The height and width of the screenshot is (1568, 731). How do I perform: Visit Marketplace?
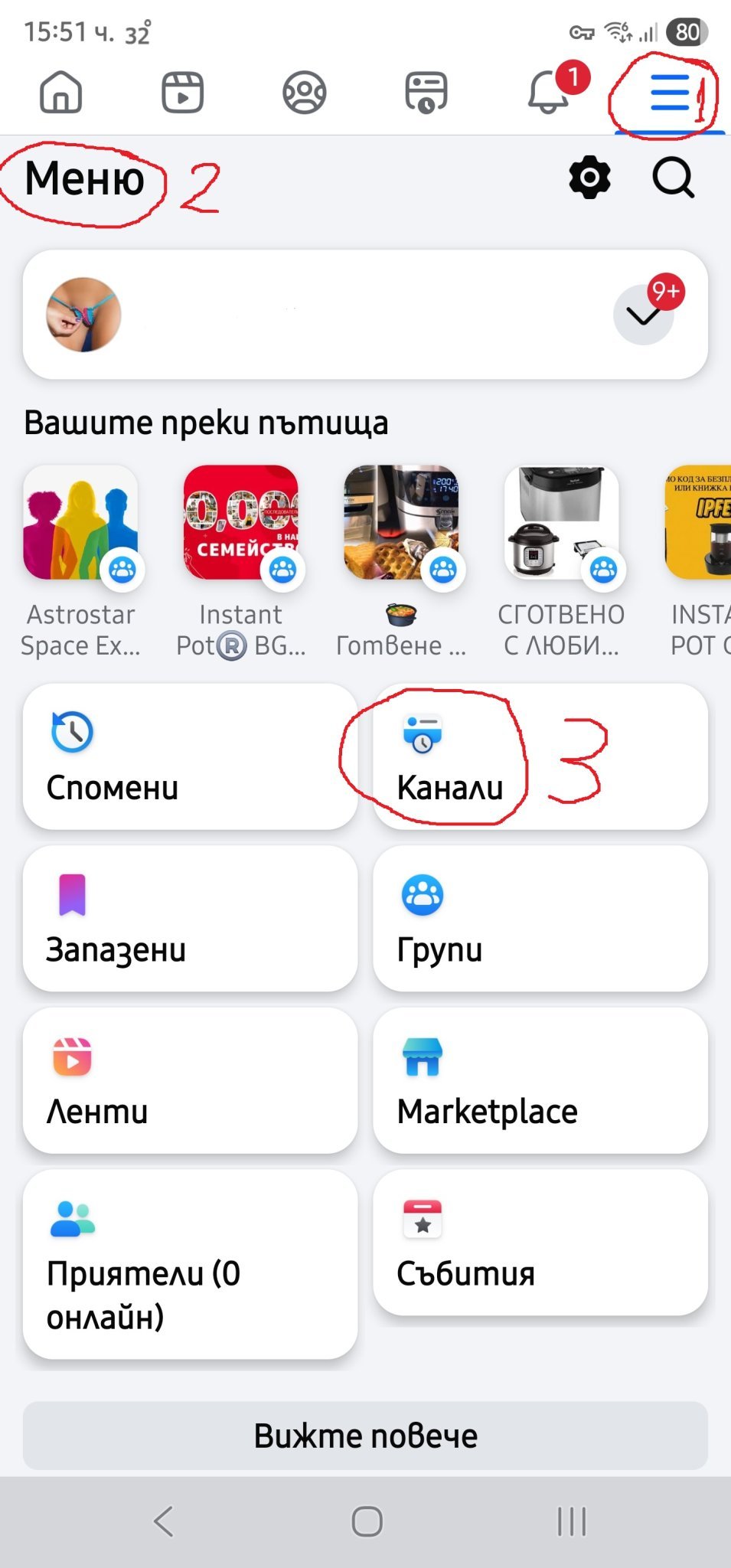[540, 1080]
